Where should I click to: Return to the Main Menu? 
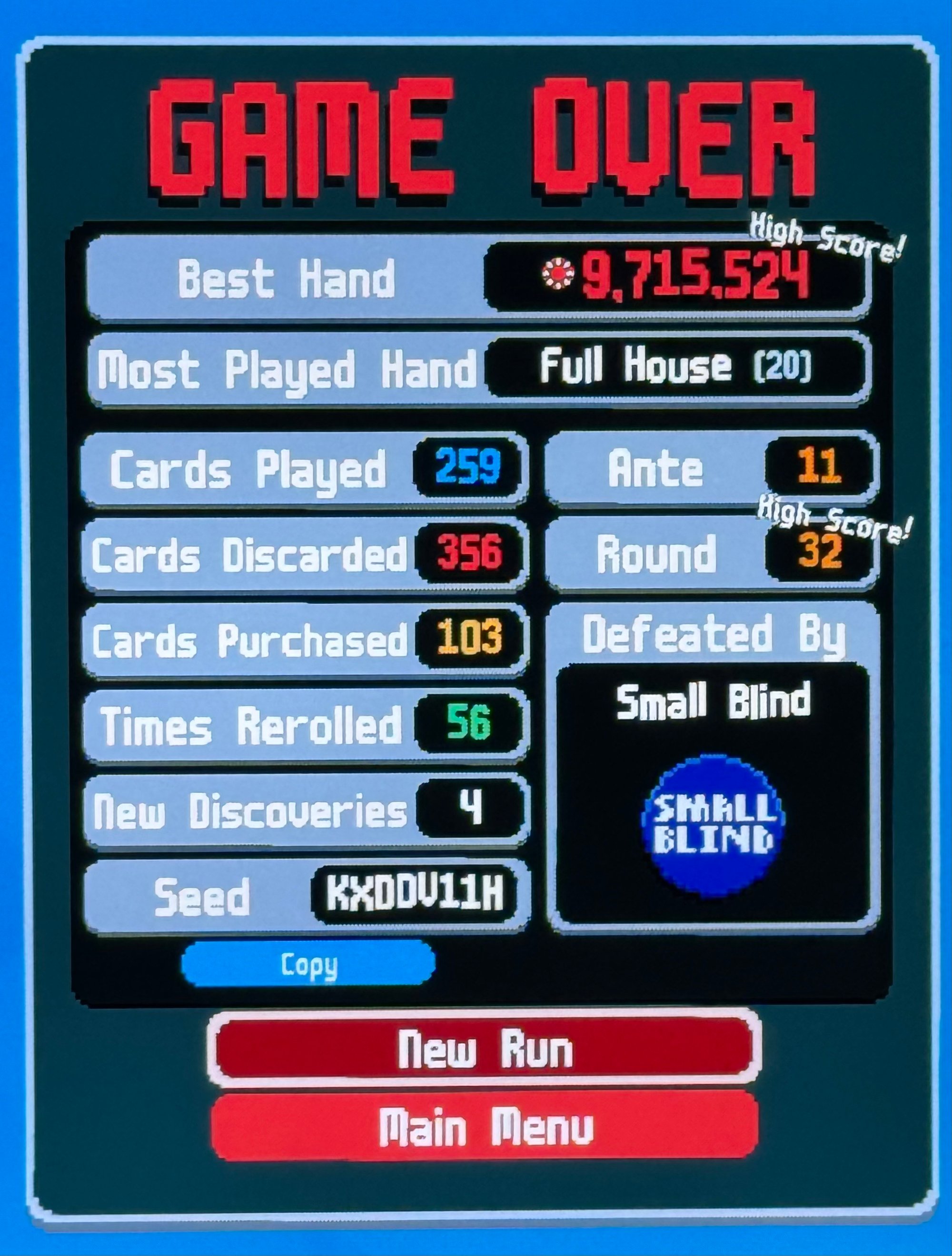(485, 1127)
